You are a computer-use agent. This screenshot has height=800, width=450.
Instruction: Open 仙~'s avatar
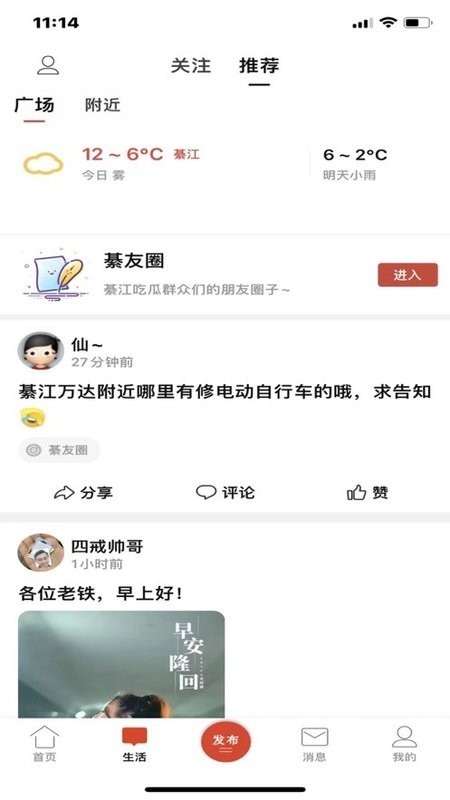41,351
